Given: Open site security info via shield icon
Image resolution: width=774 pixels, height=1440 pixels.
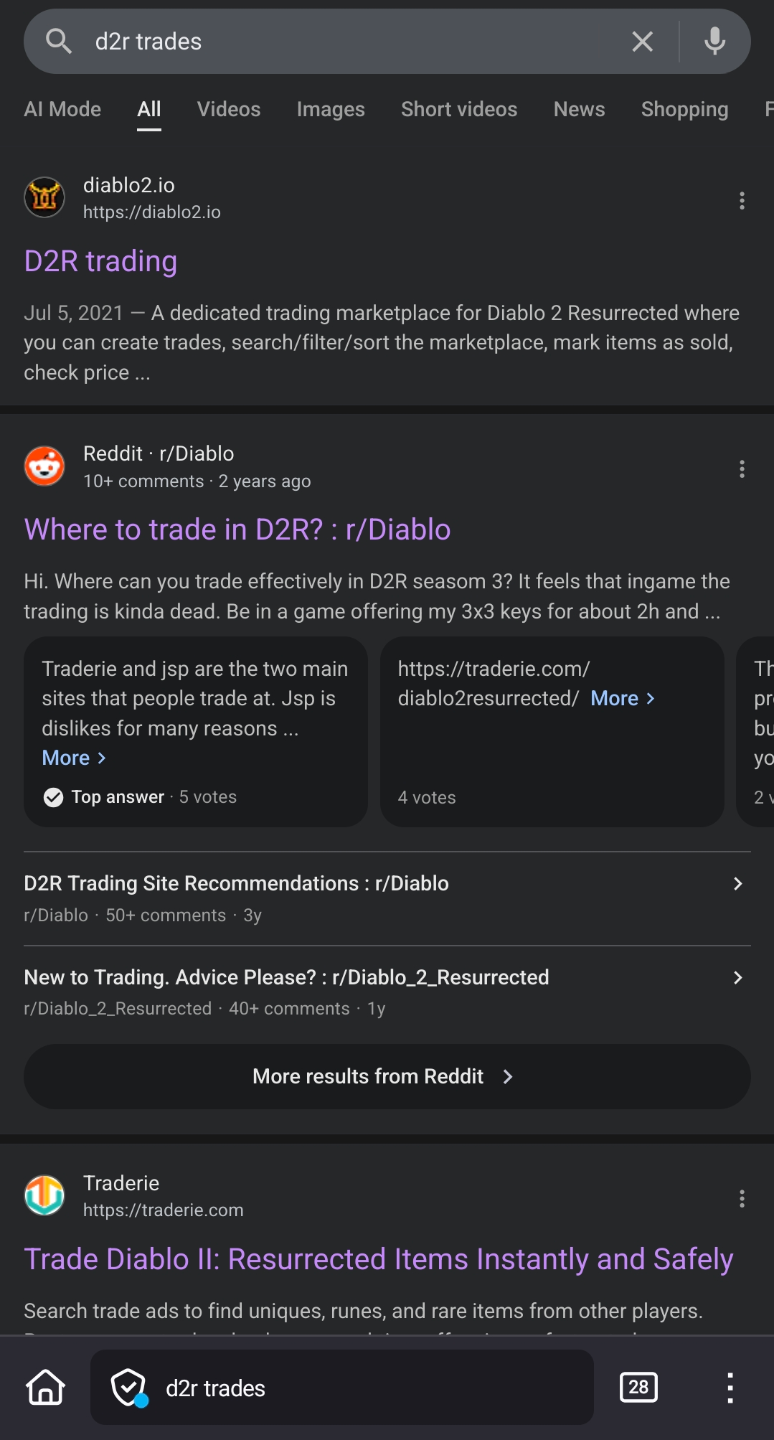Looking at the screenshot, I should pyautogui.click(x=125, y=1387).
